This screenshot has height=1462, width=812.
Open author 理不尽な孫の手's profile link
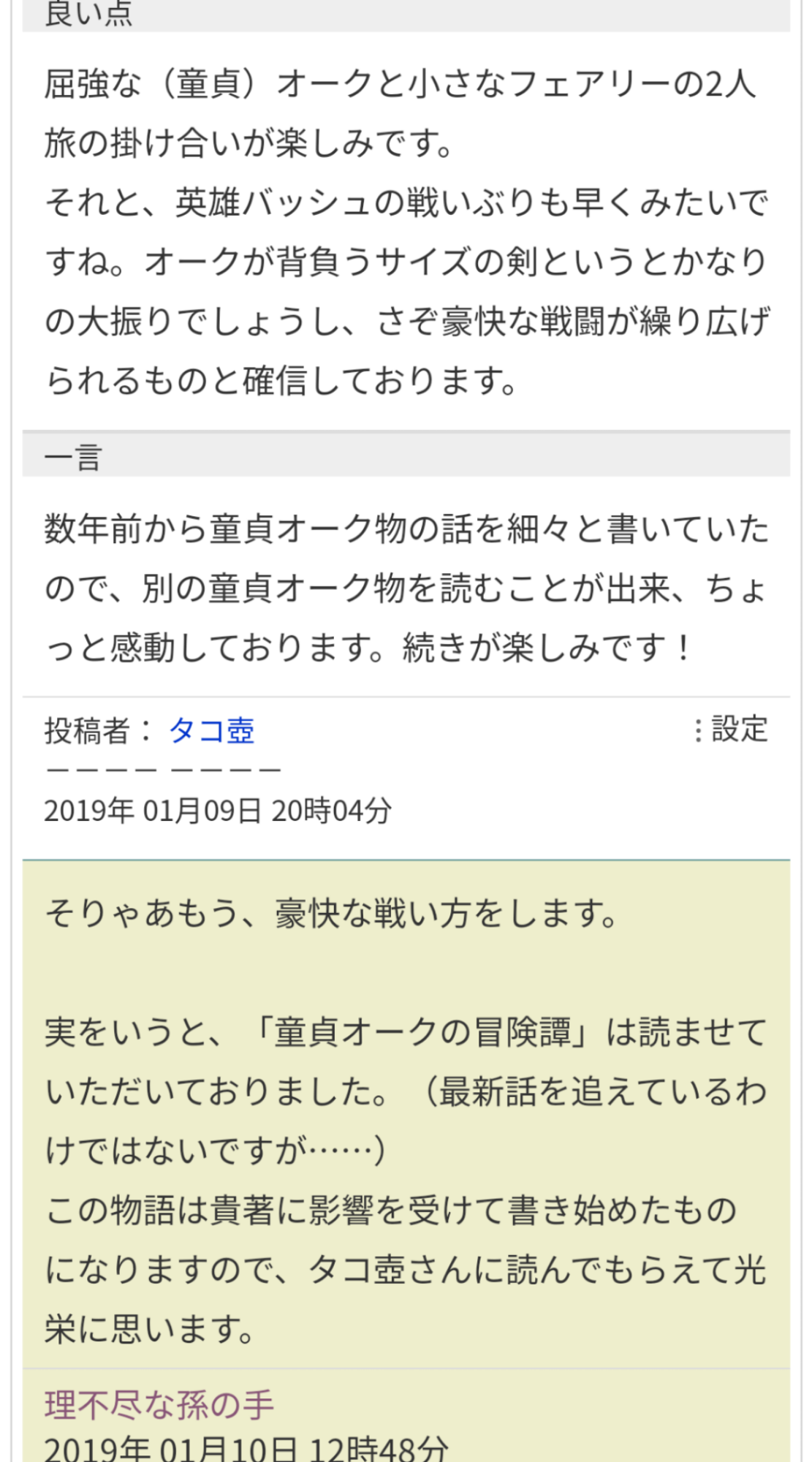[159, 1405]
